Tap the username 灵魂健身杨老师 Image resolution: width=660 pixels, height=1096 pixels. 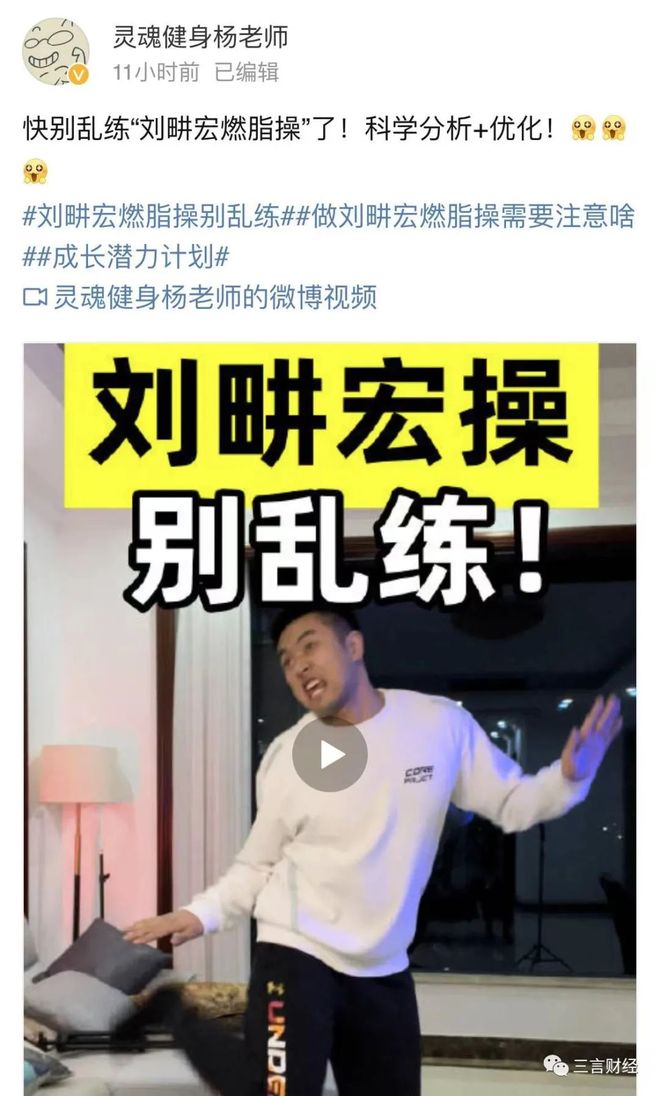[200, 38]
